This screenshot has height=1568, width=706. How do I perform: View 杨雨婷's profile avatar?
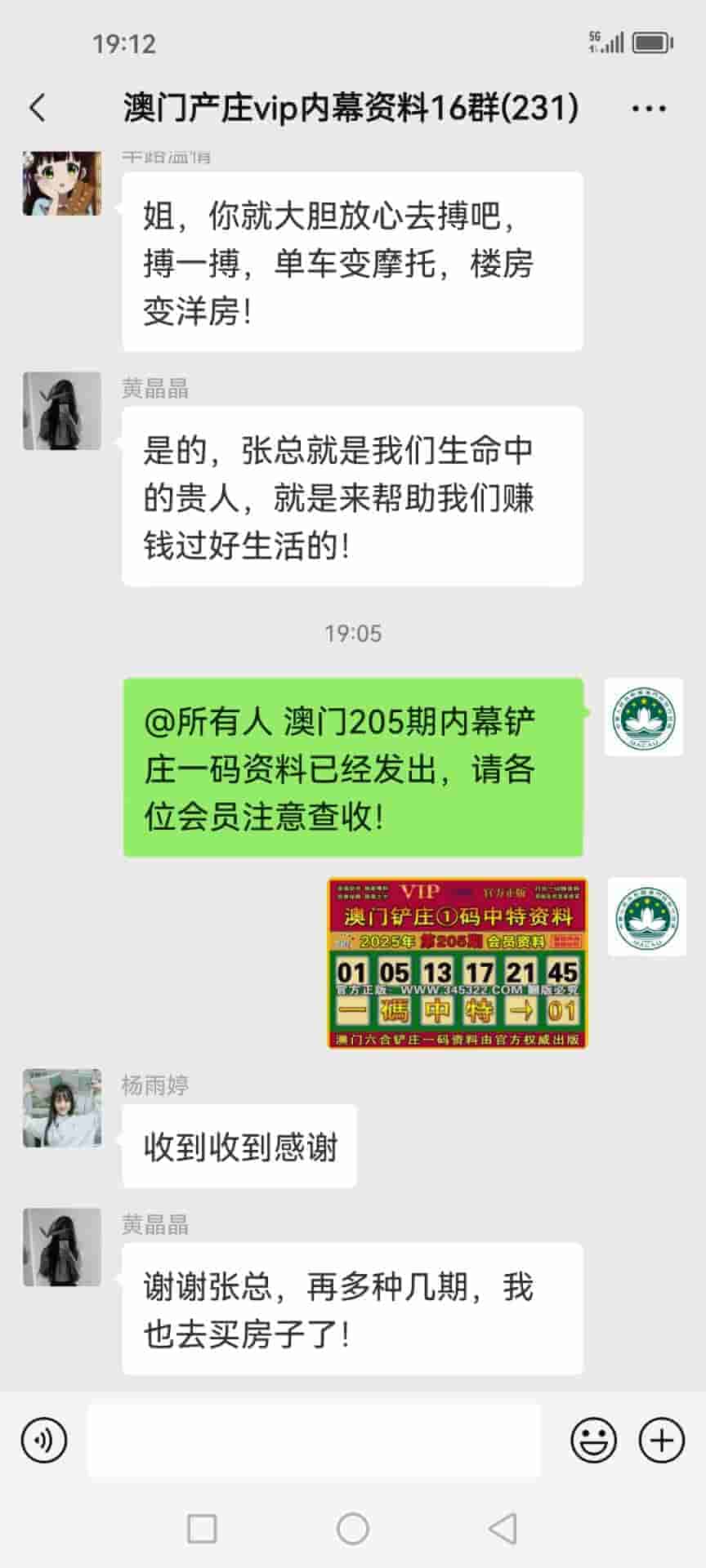pos(62,1108)
